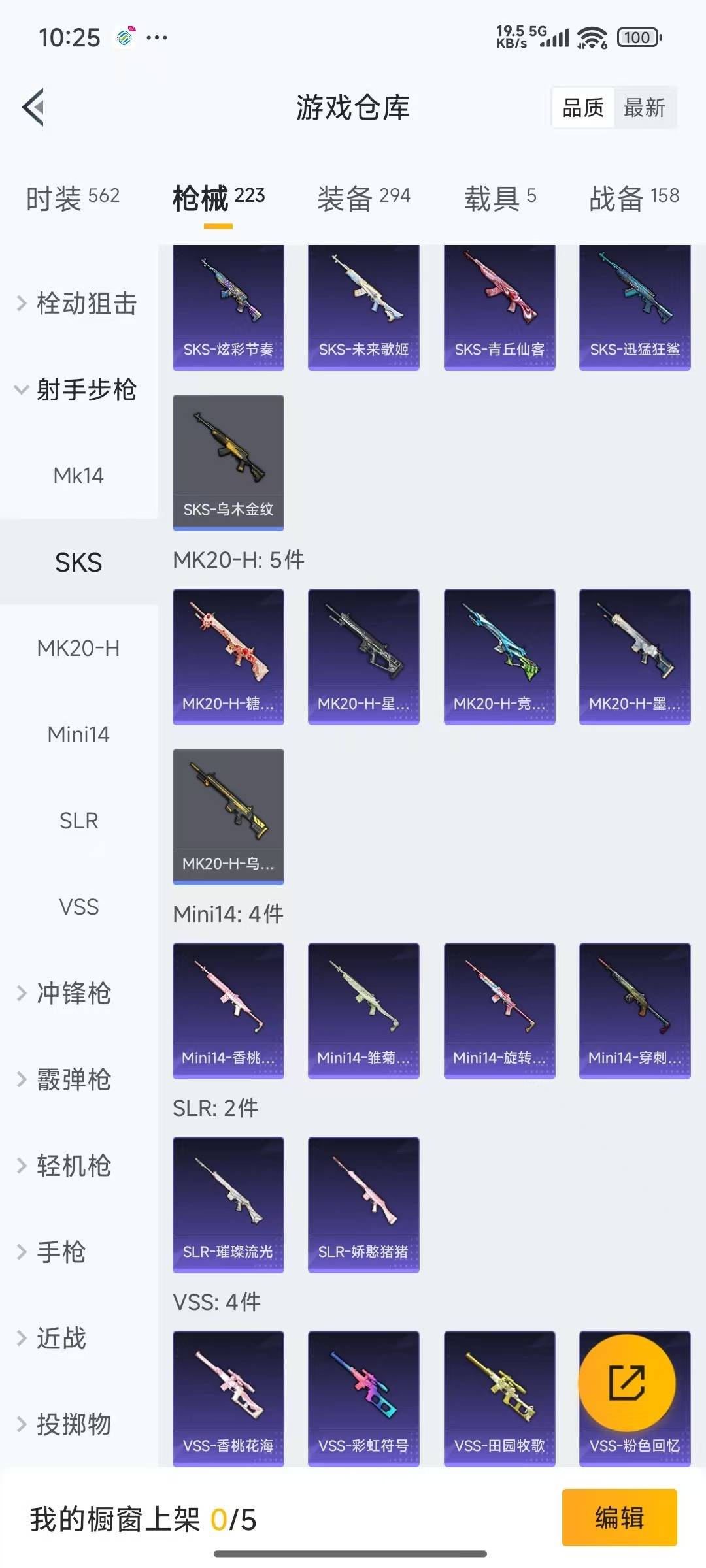Open the VSS-彩虹符号 skin
This screenshot has height=1568, width=706.
pos(363,1398)
